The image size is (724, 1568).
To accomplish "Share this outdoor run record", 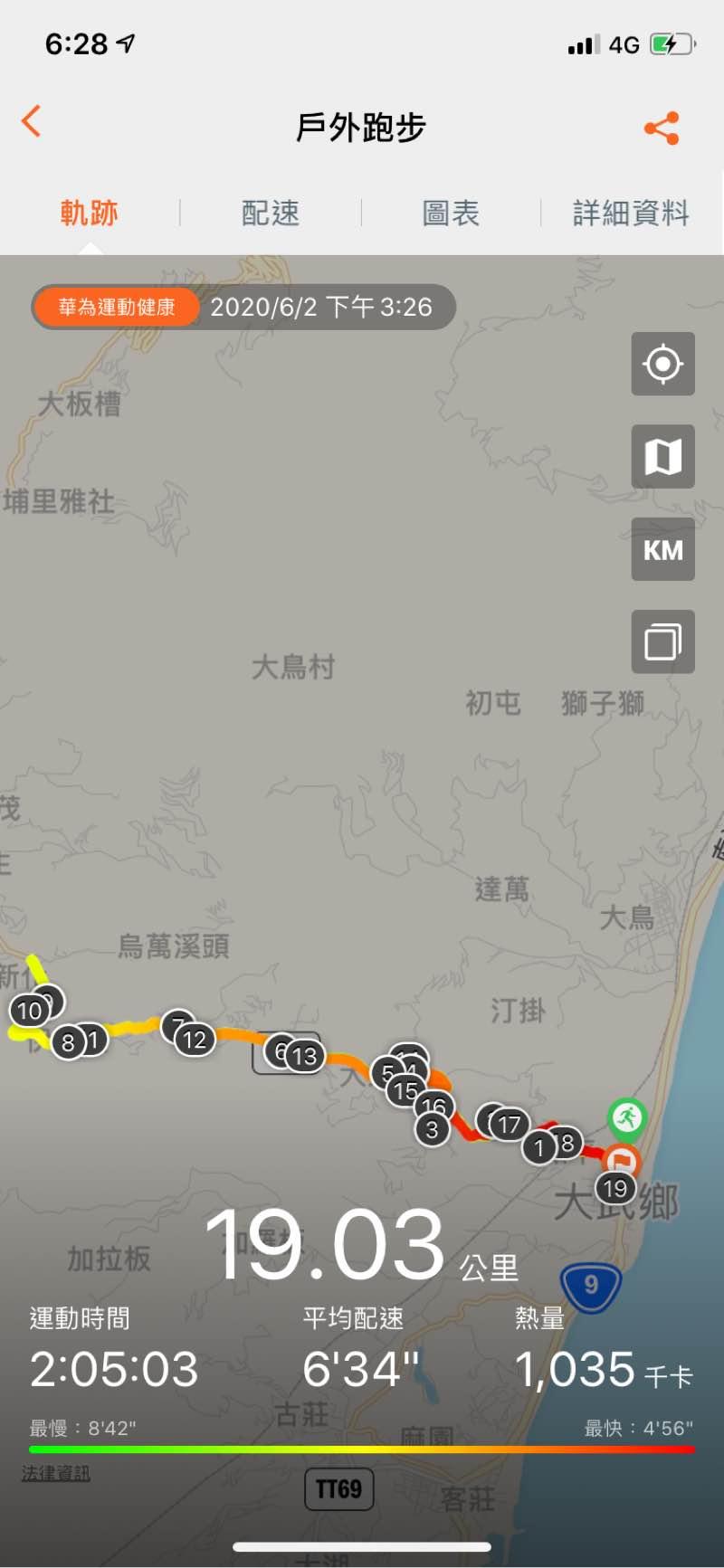I will coord(662,128).
